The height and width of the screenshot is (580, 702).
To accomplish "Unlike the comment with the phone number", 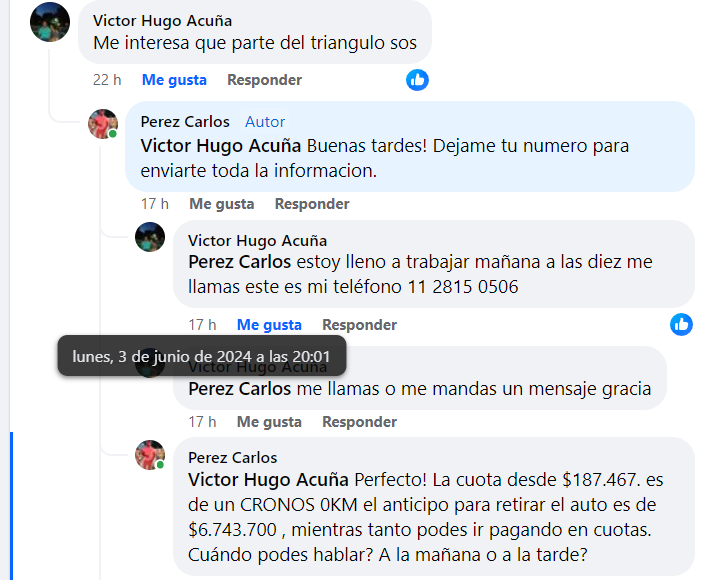I will [x=269, y=325].
